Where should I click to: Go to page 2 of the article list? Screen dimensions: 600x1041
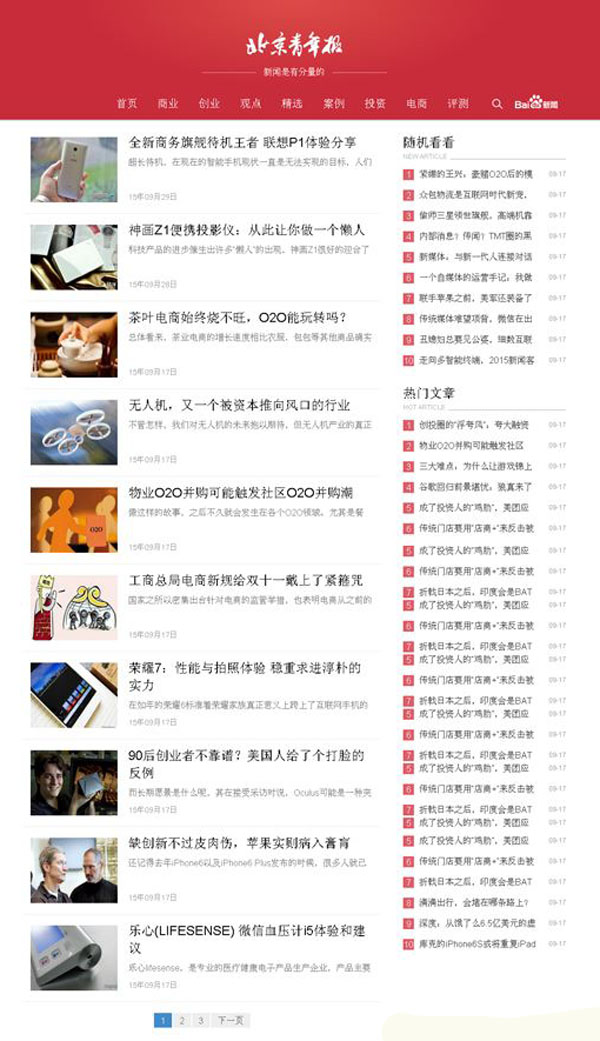coord(182,1020)
